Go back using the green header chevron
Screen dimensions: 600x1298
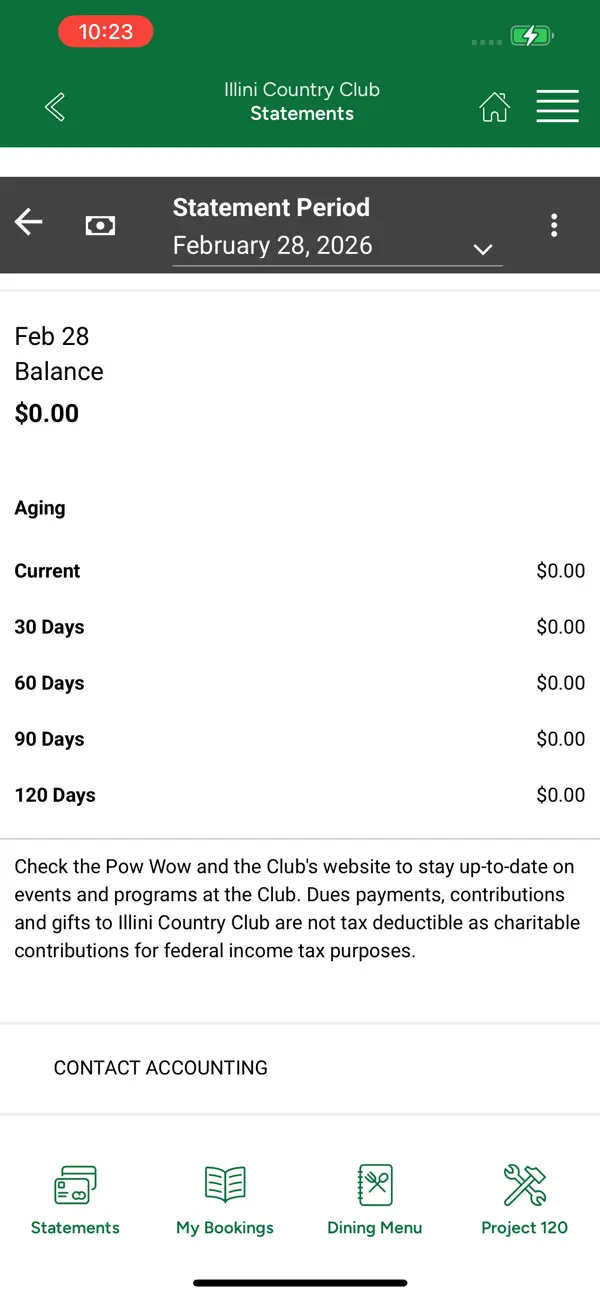coord(55,107)
